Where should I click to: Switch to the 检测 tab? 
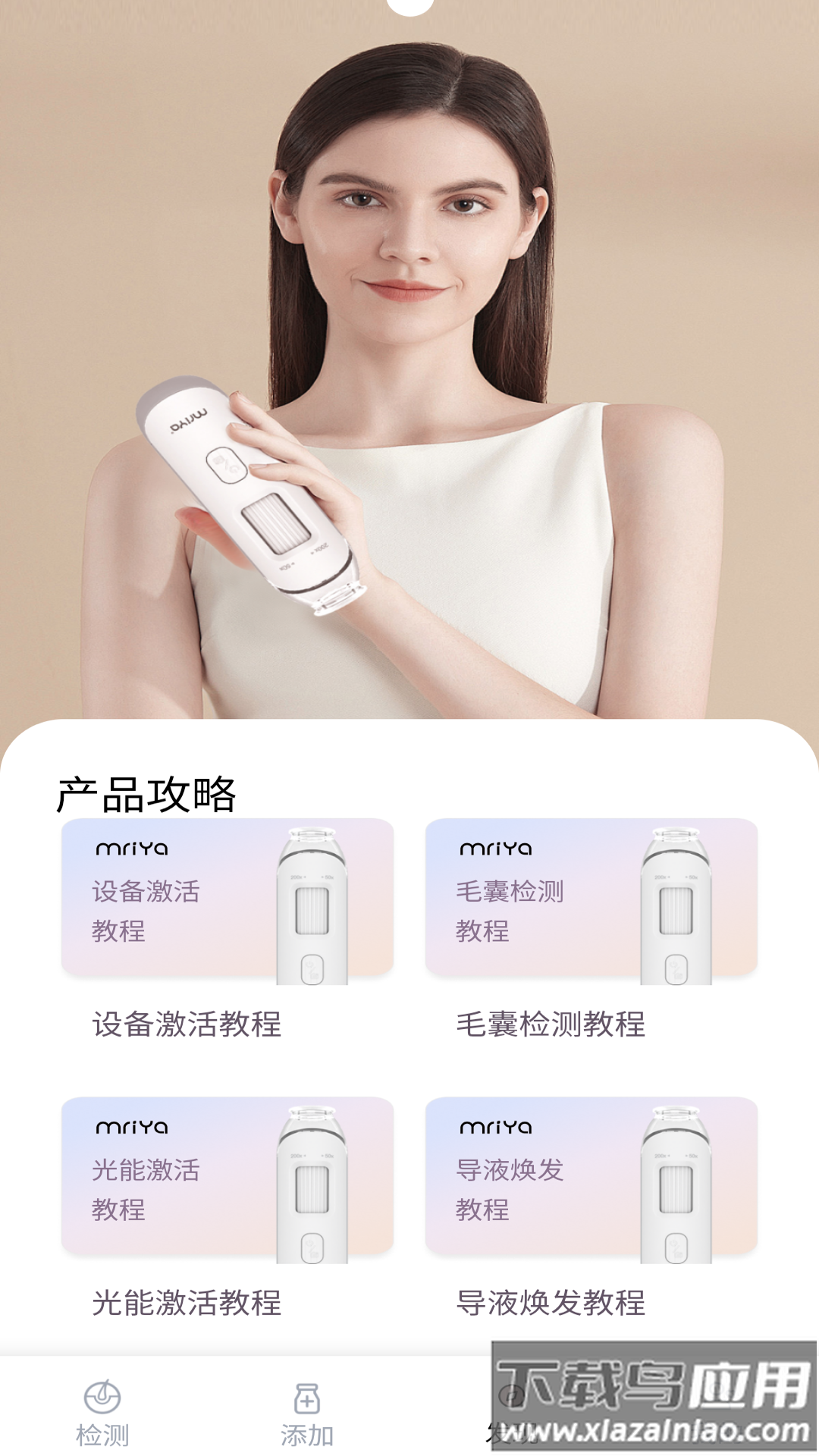pyautogui.click(x=102, y=1412)
